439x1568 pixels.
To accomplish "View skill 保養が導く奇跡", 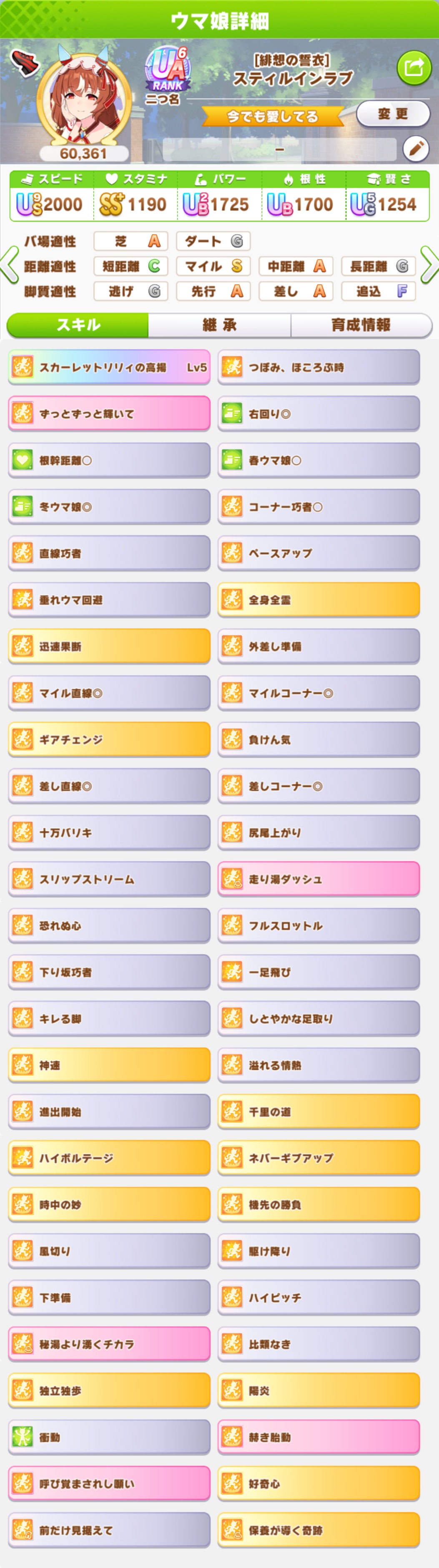I will click(319, 1530).
